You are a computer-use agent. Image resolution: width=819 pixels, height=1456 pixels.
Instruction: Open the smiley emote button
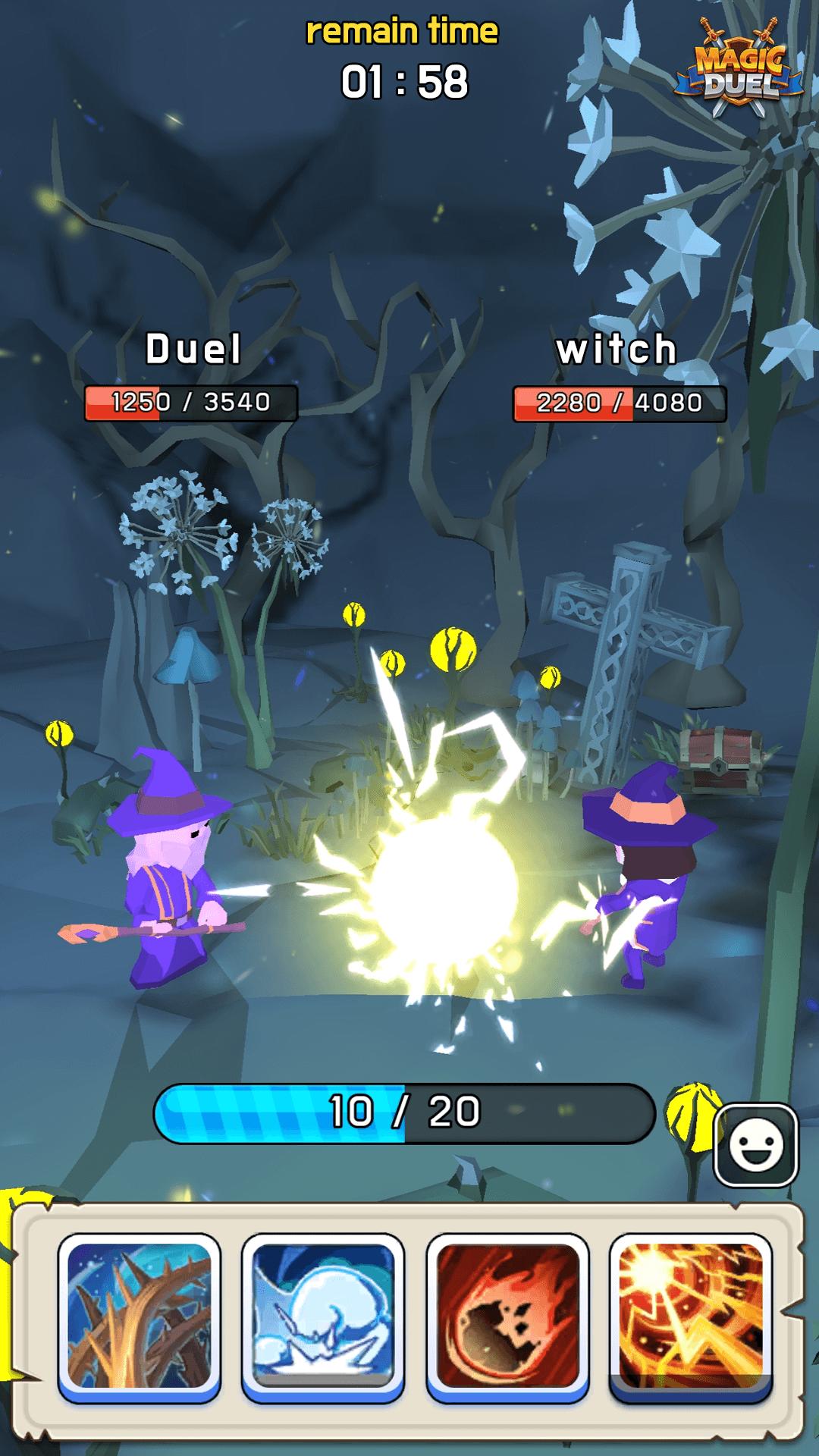click(x=755, y=1145)
